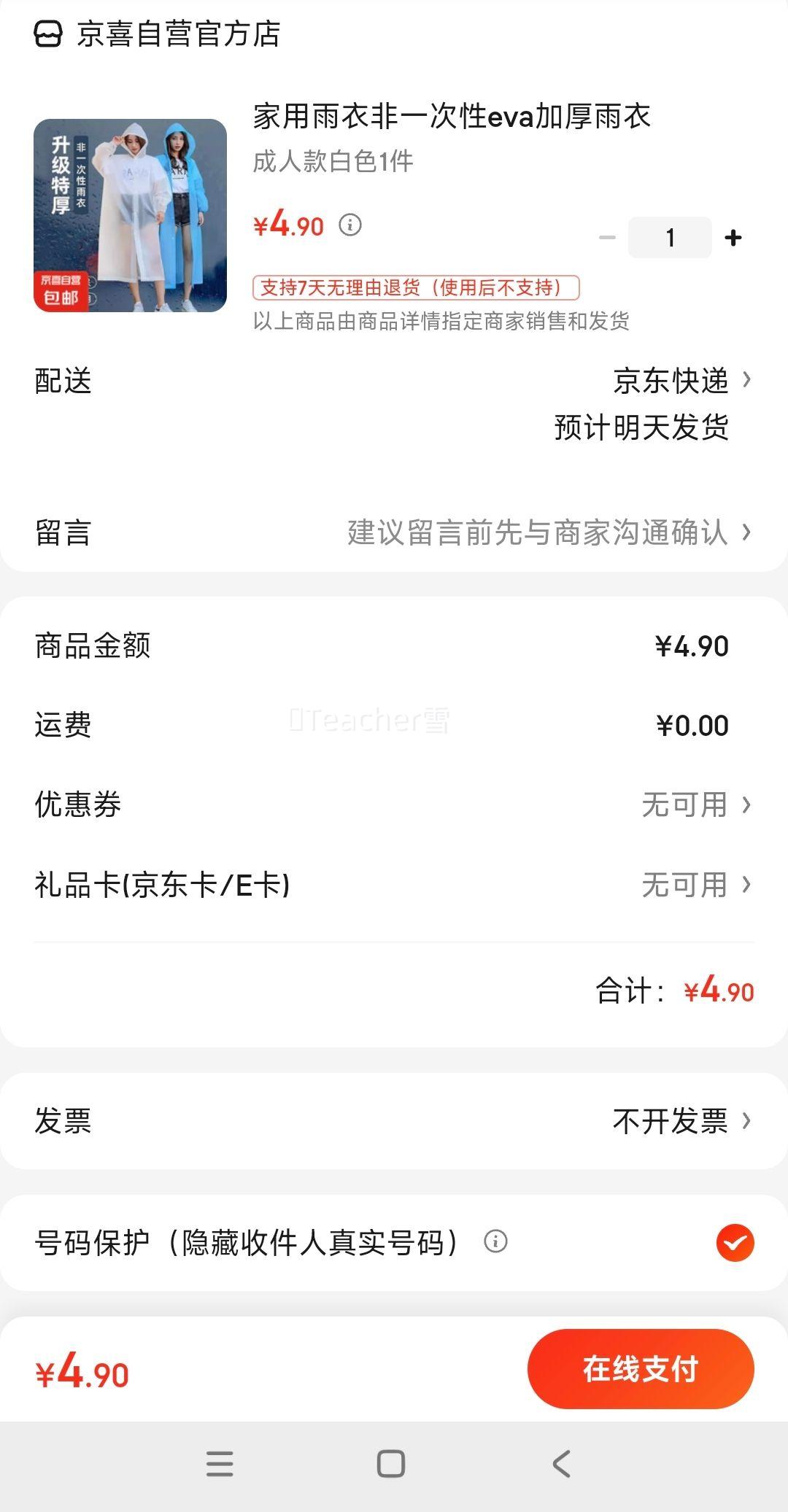Screen dimensions: 788x1512
Task: Show info about 号码保护 number protection
Action: (495, 1241)
